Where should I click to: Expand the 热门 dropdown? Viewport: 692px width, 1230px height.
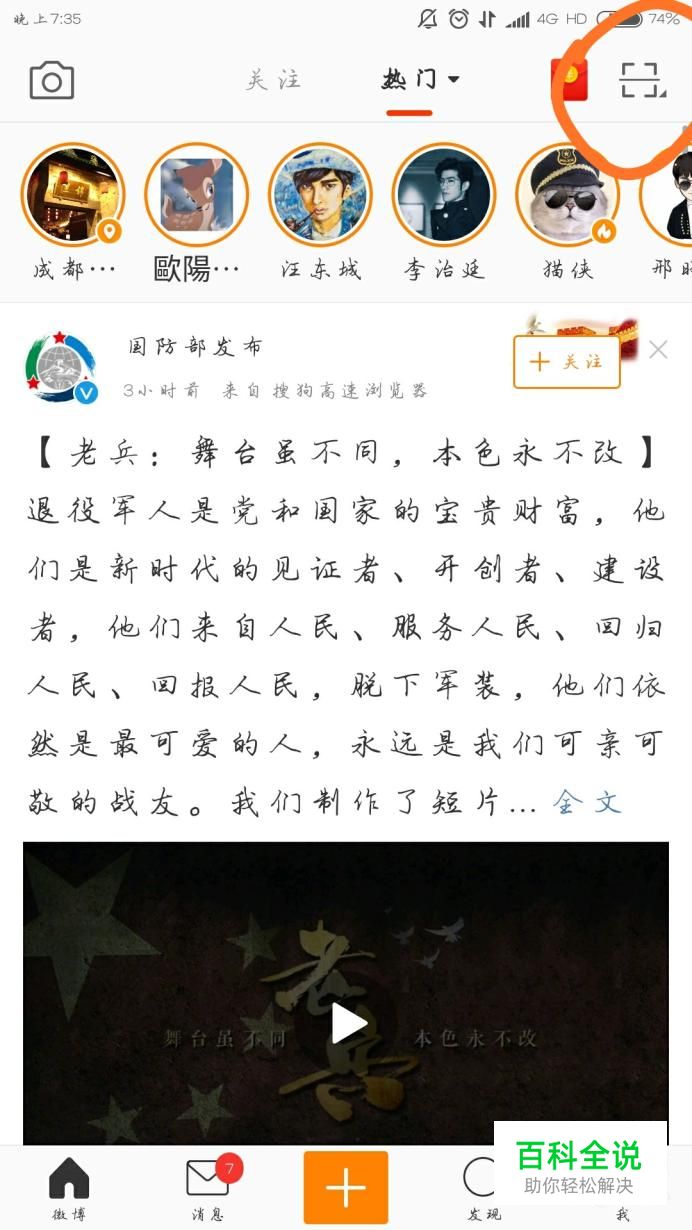point(420,79)
